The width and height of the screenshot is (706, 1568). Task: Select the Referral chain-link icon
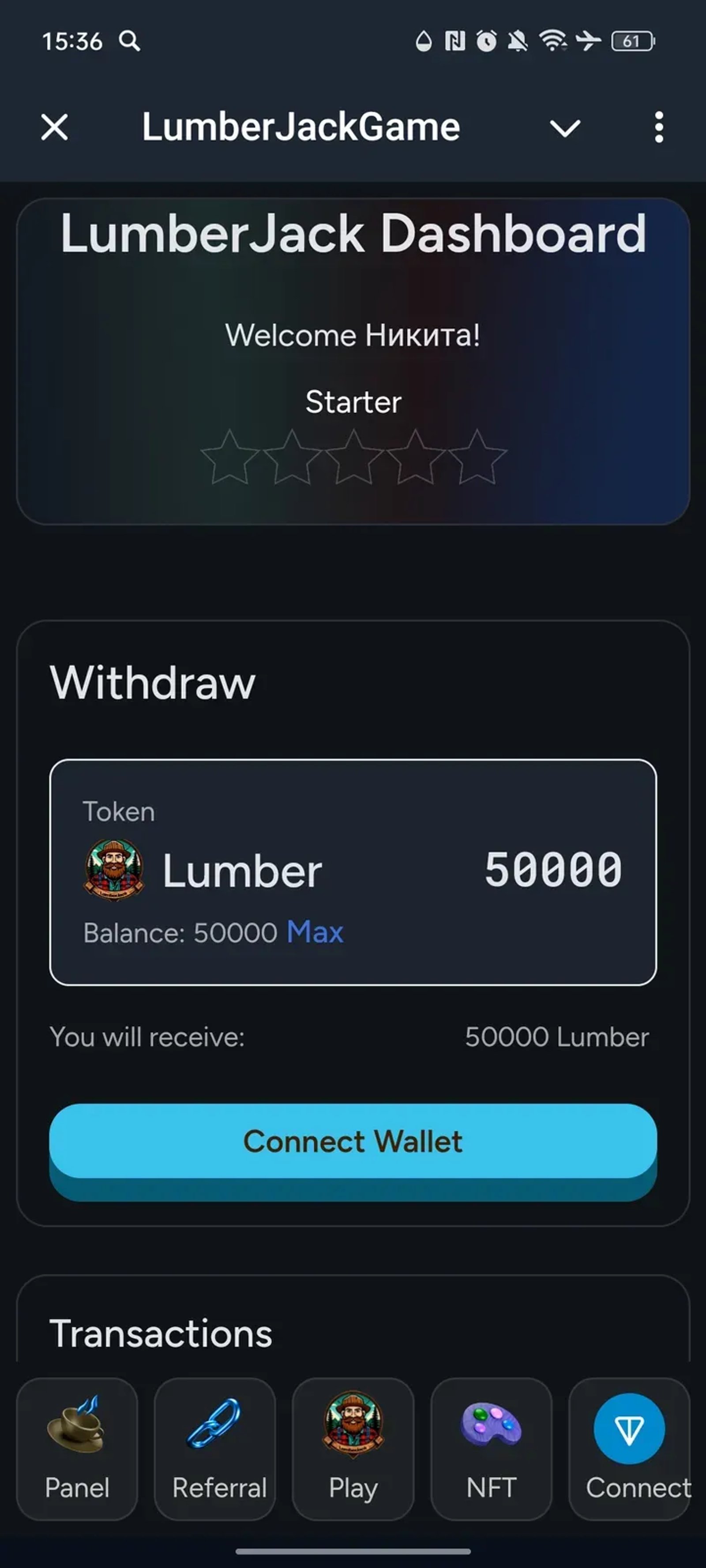(214, 1424)
